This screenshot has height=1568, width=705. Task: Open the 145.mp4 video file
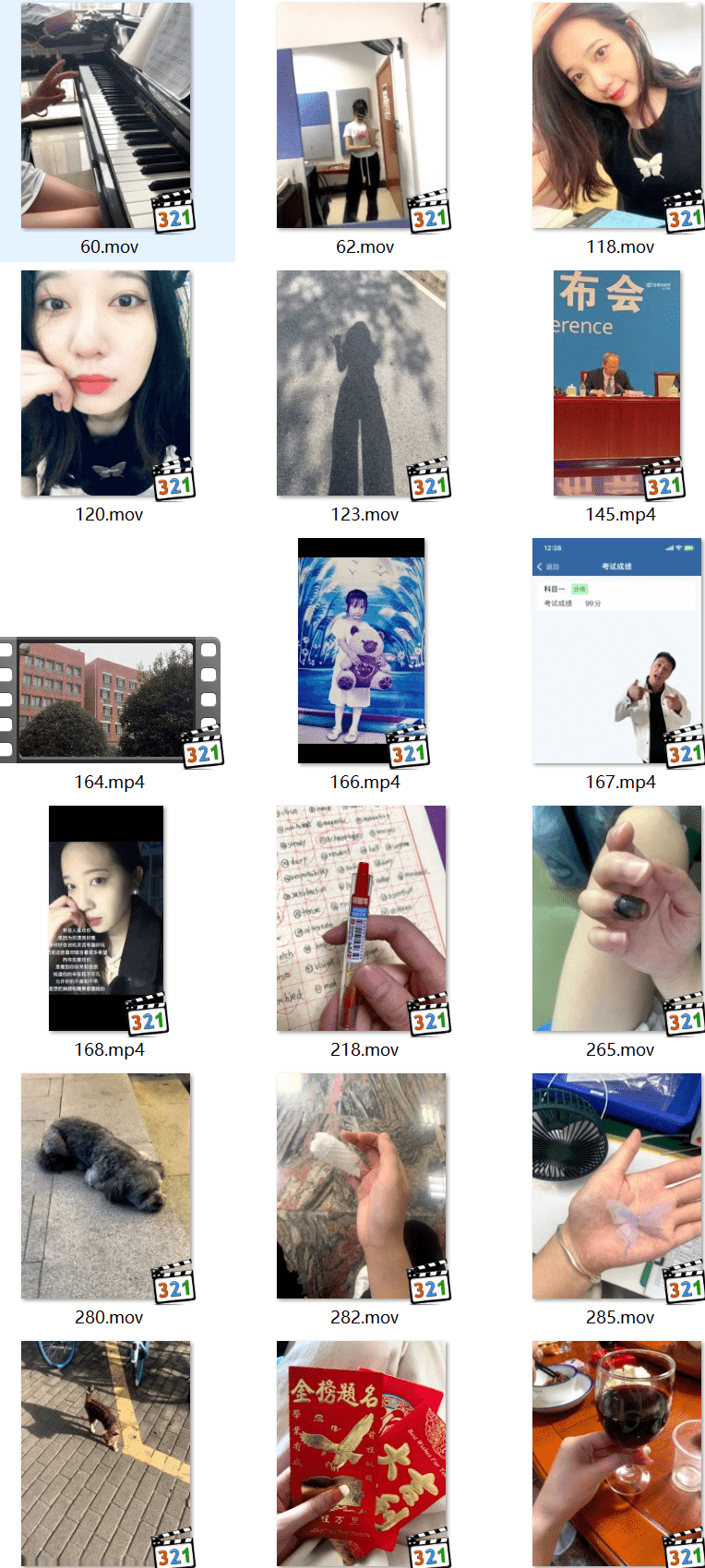[616, 383]
